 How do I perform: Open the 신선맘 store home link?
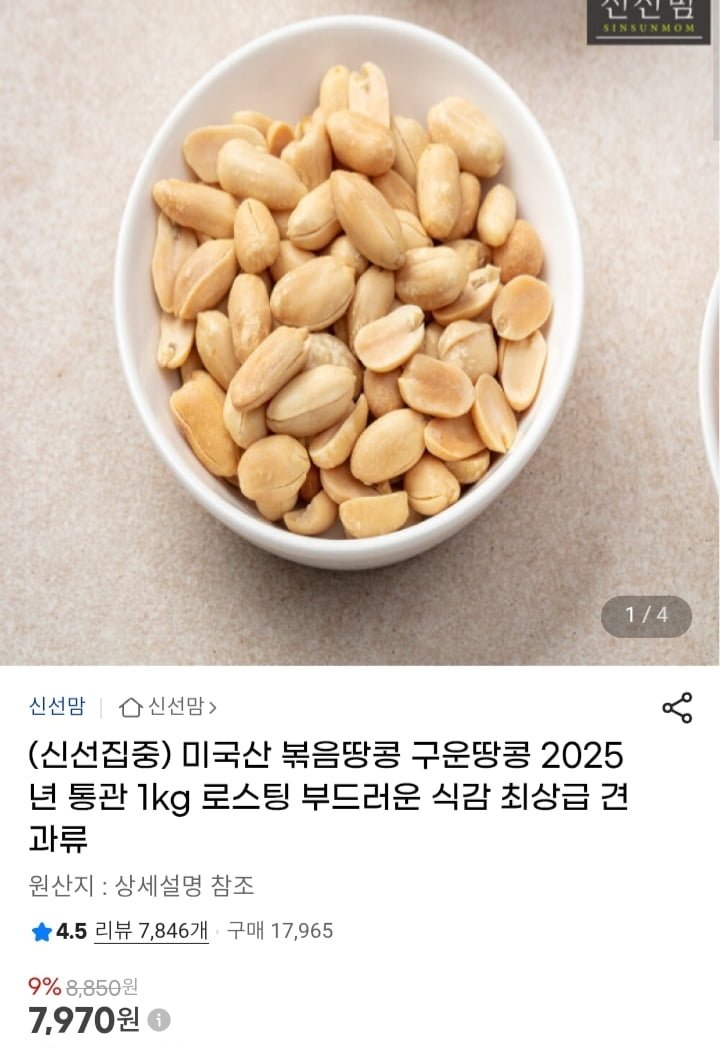pyautogui.click(x=168, y=707)
